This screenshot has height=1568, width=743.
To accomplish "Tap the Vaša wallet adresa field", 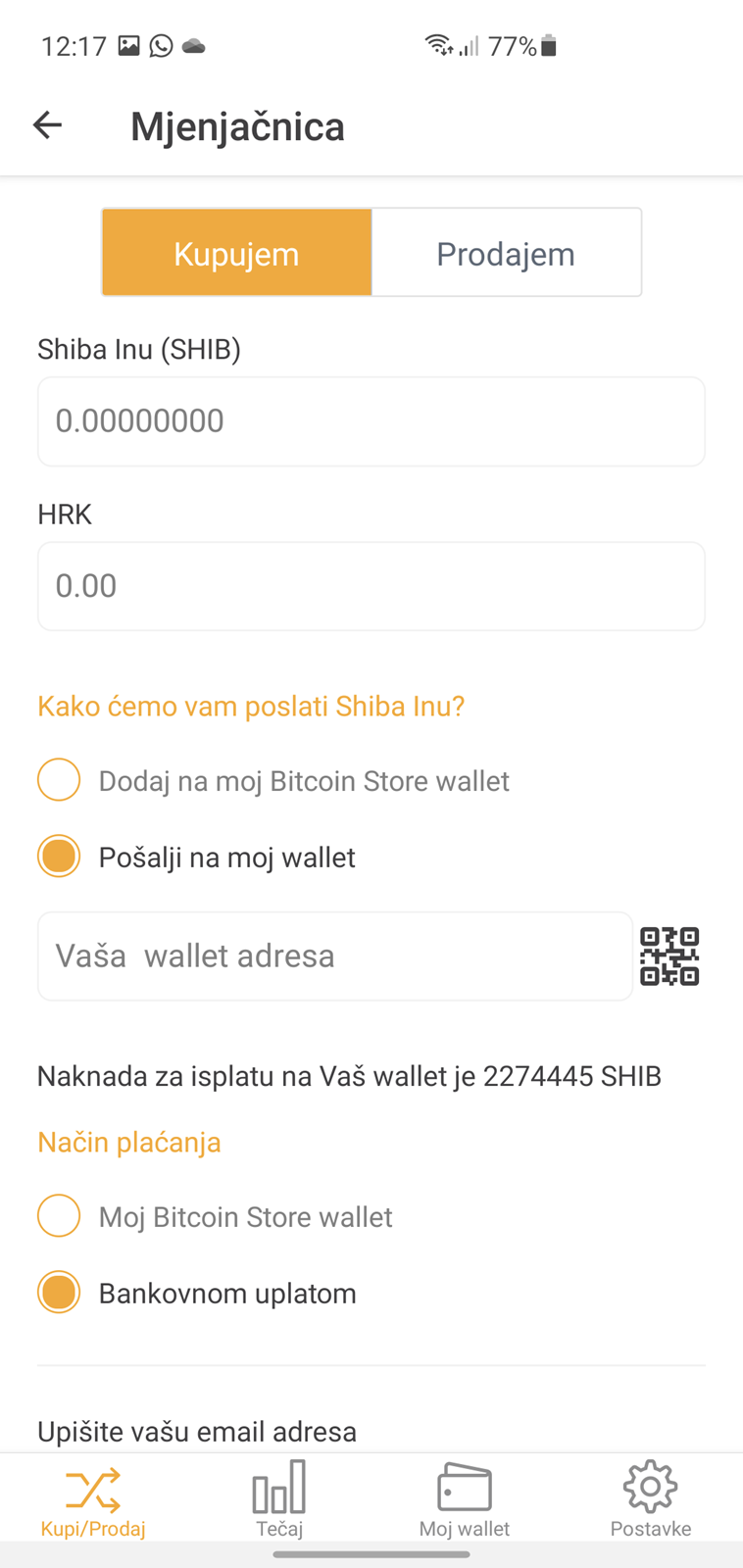I will pyautogui.click(x=335, y=956).
